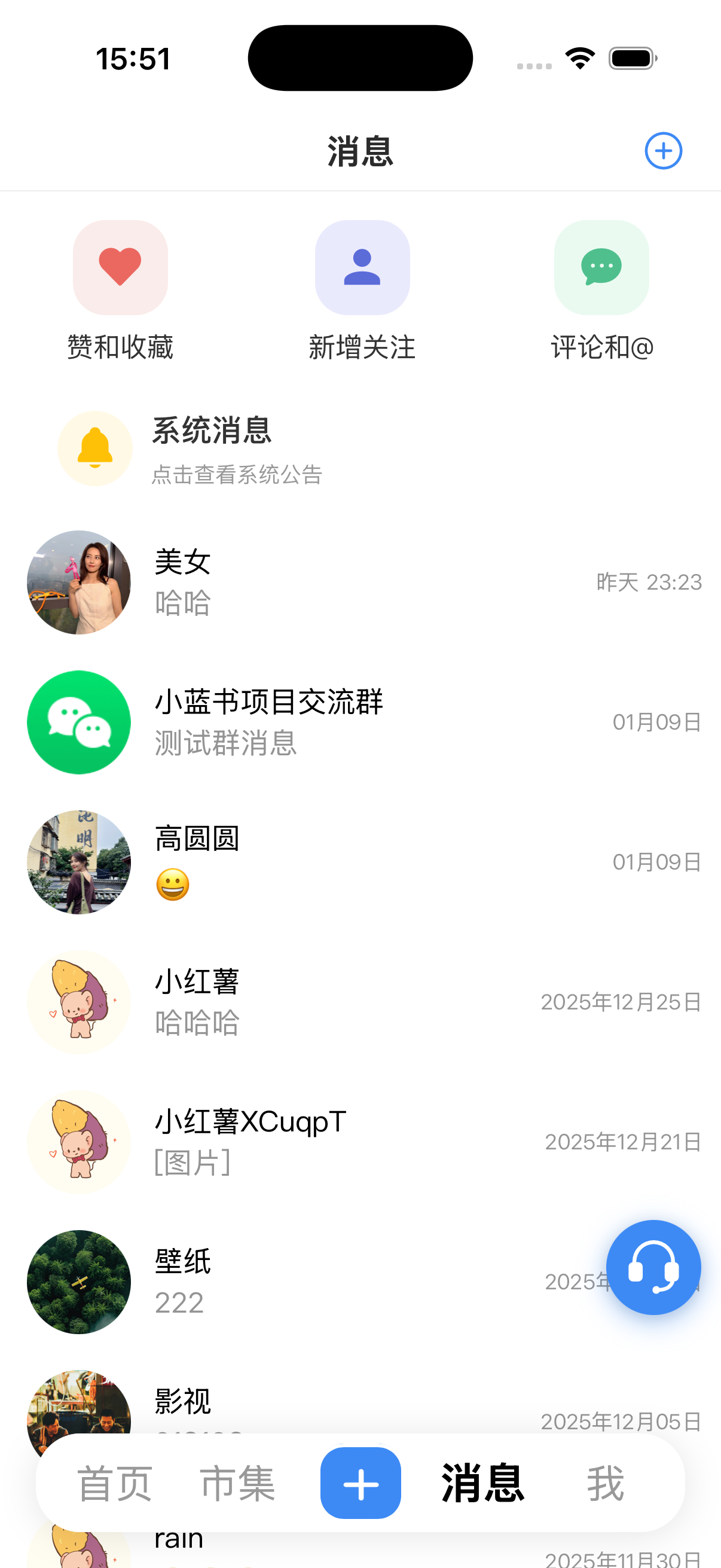
Task: Go to the 市集 tab
Action: pyautogui.click(x=238, y=1484)
